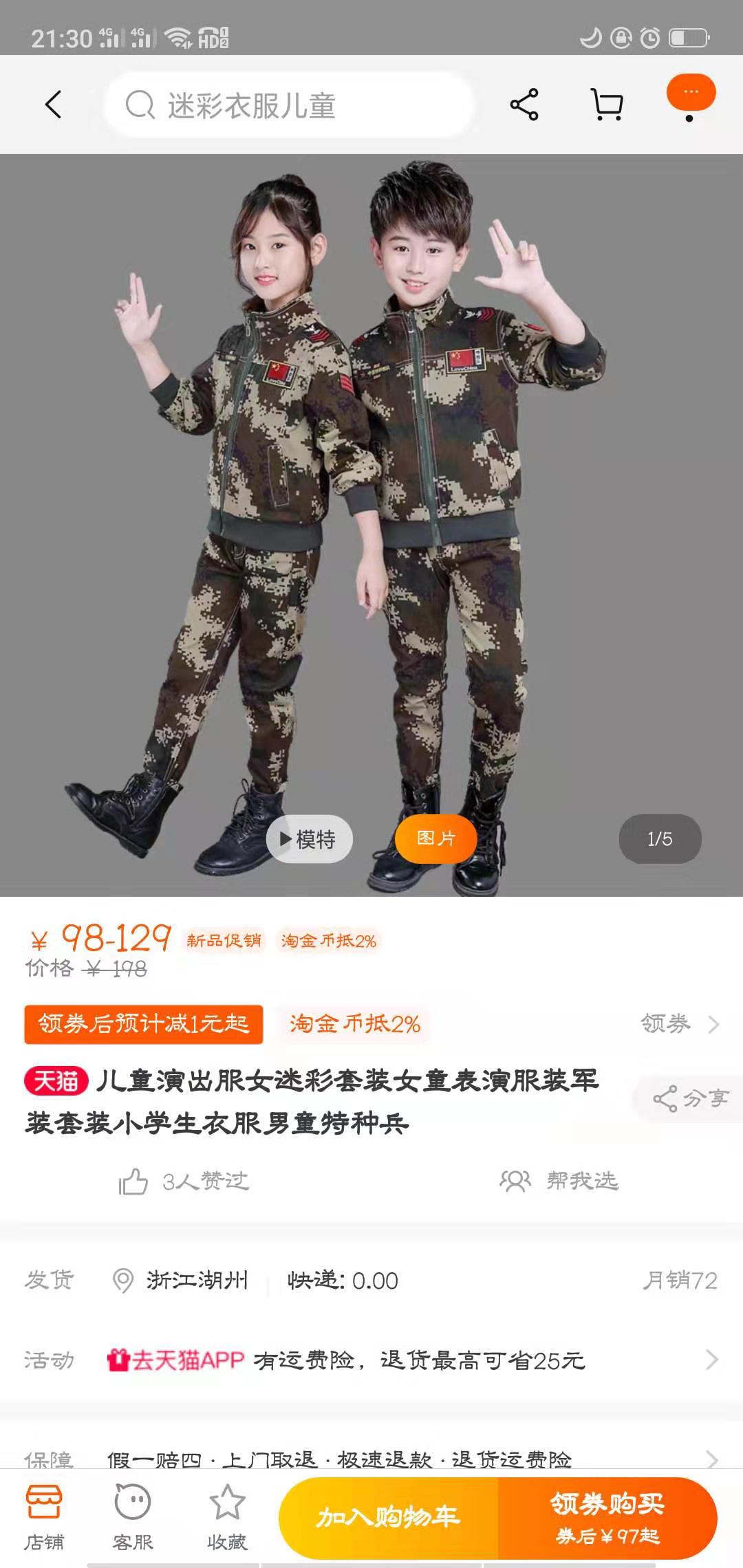Visit the 店铺 store page
Image resolution: width=743 pixels, height=1568 pixels.
(x=44, y=1516)
